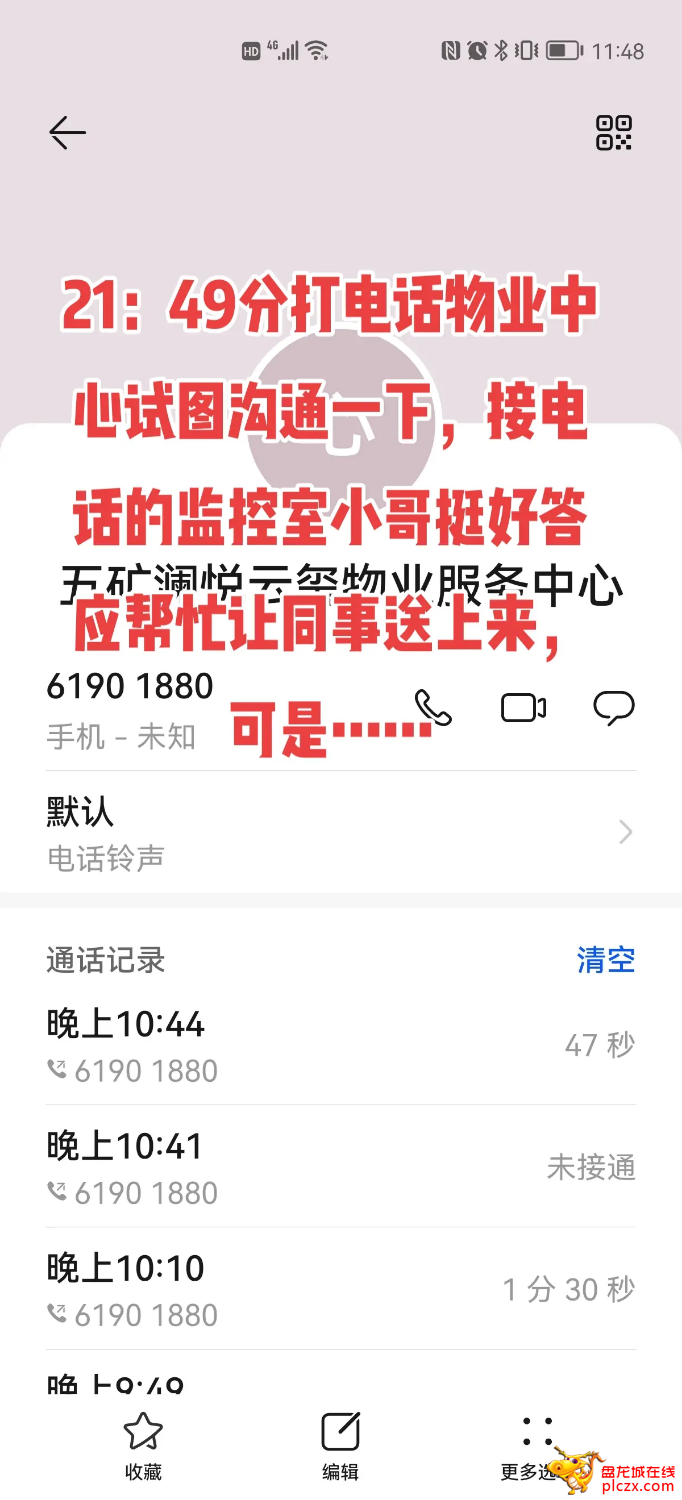682x1500 pixels.
Task: Open the contact QR code icon
Action: (614, 133)
